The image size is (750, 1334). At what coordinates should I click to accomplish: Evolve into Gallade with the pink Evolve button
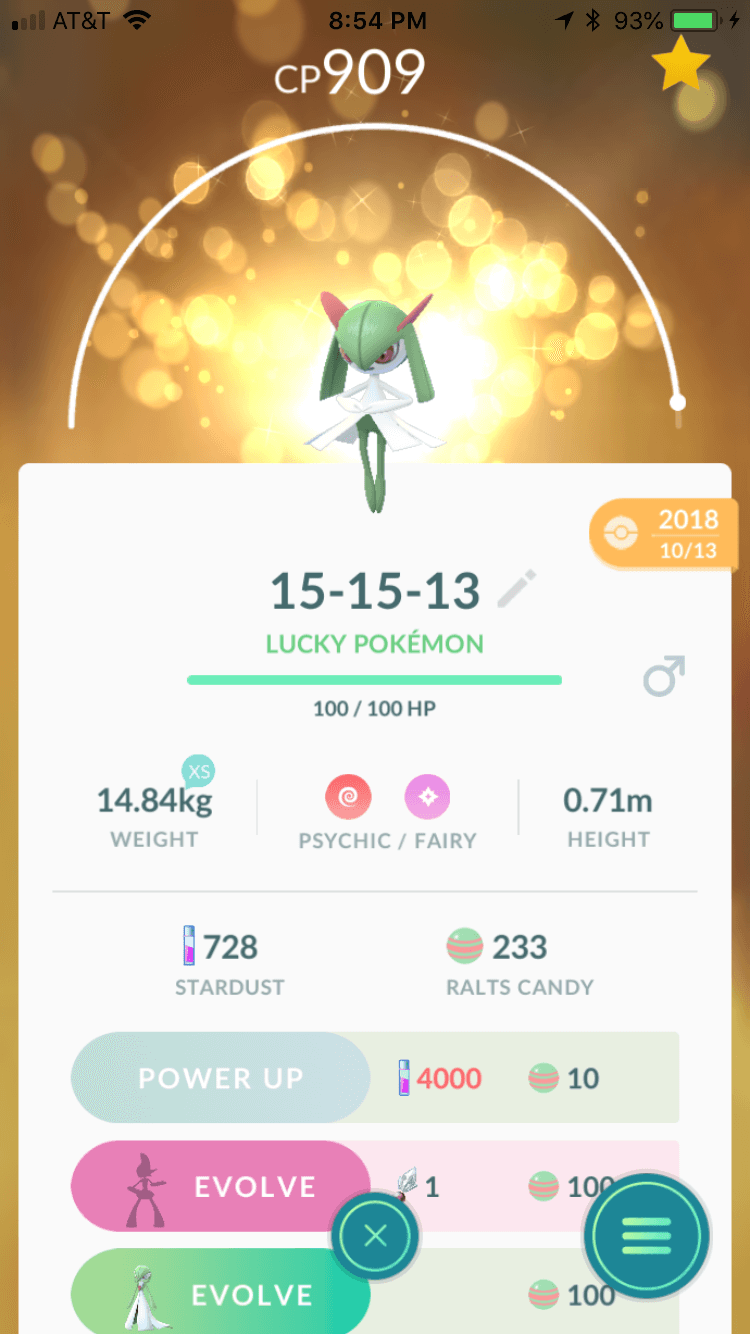[221, 1186]
